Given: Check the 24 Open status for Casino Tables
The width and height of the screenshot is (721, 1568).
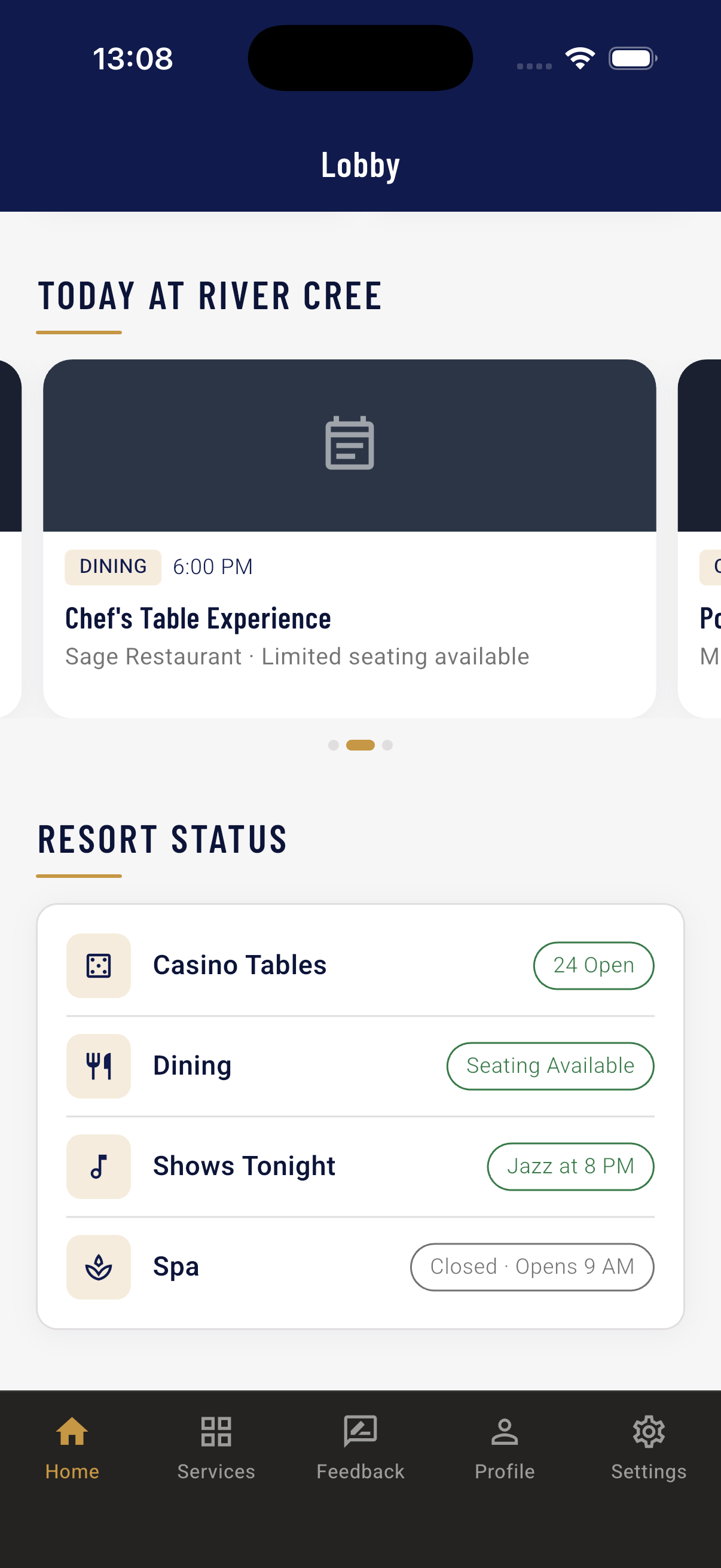Looking at the screenshot, I should click(x=593, y=965).
